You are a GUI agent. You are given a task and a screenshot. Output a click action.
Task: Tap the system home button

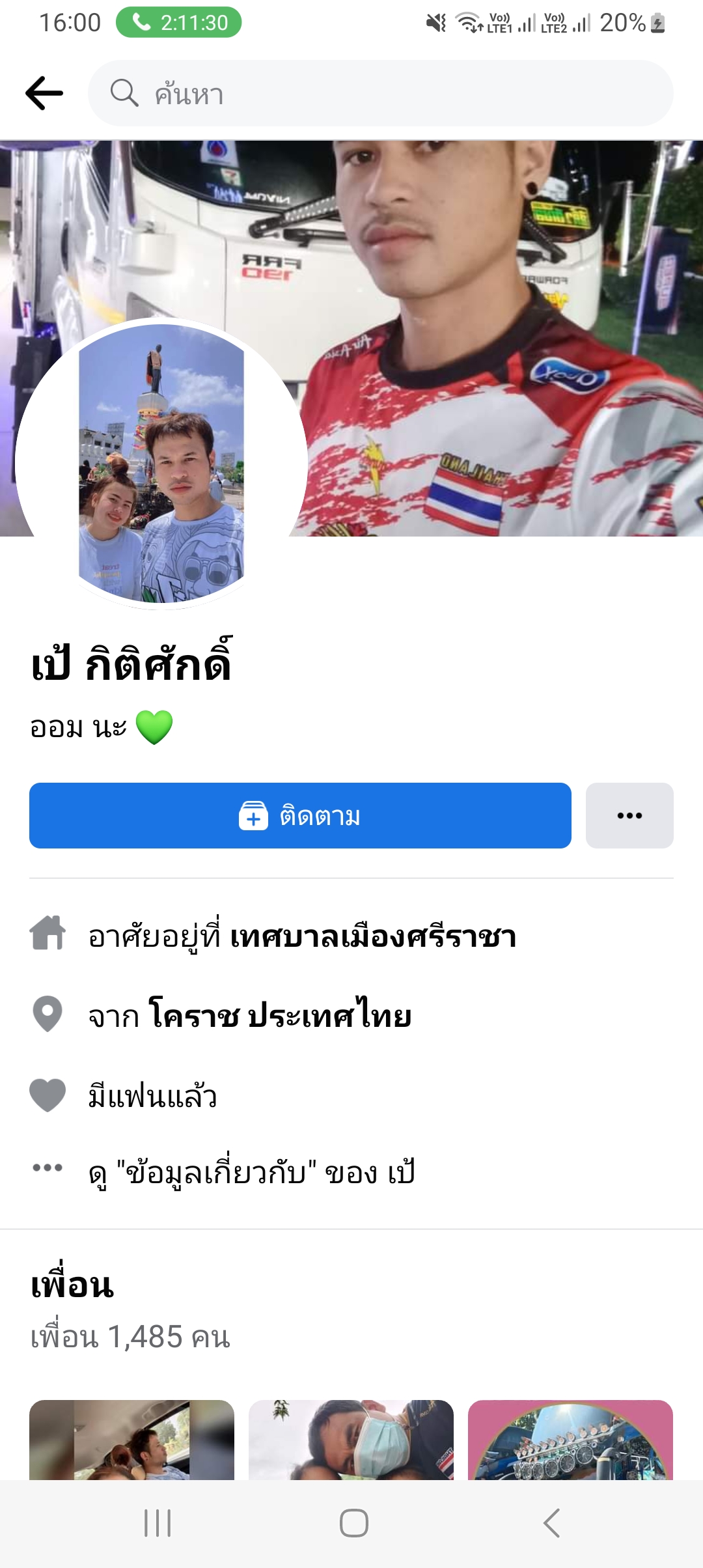(x=353, y=1523)
